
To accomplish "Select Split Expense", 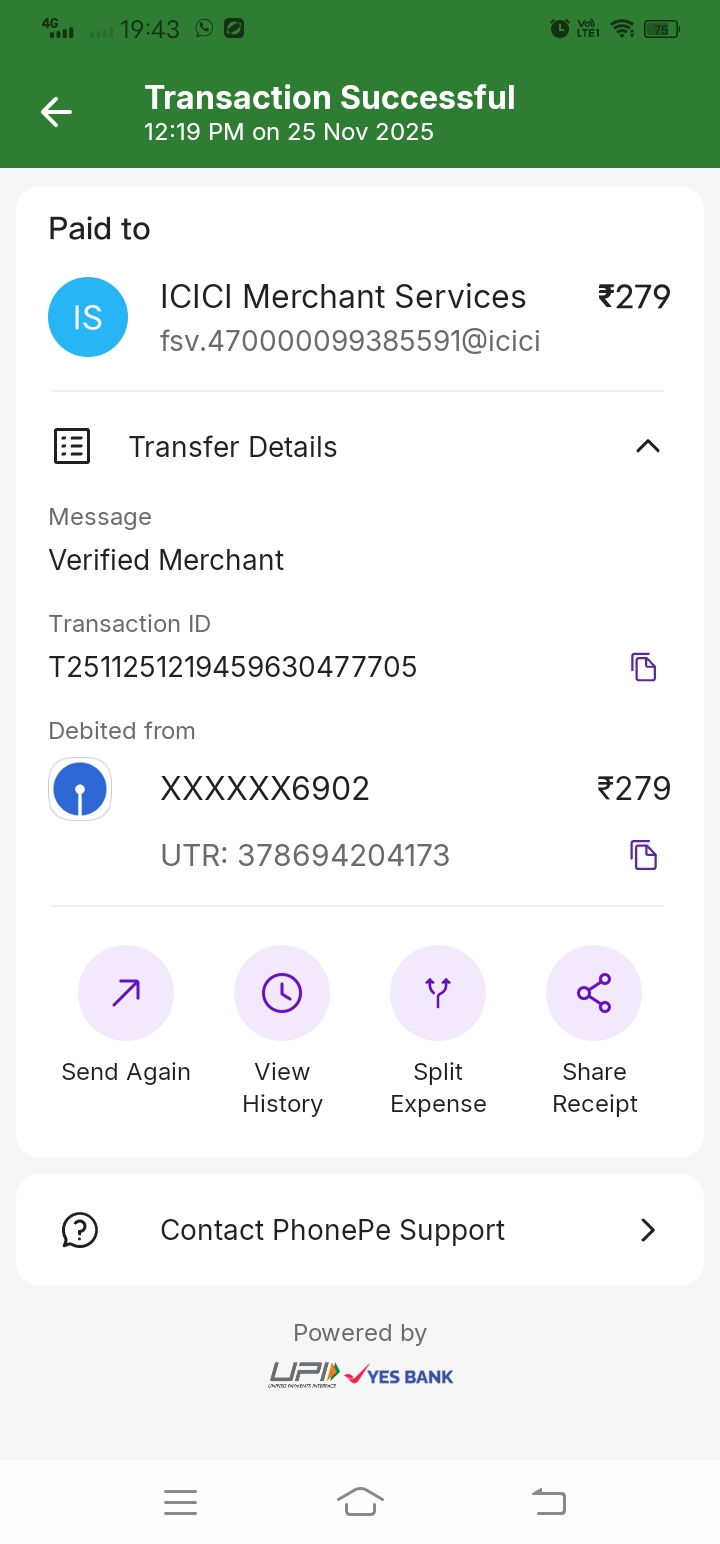I will pyautogui.click(x=438, y=993).
